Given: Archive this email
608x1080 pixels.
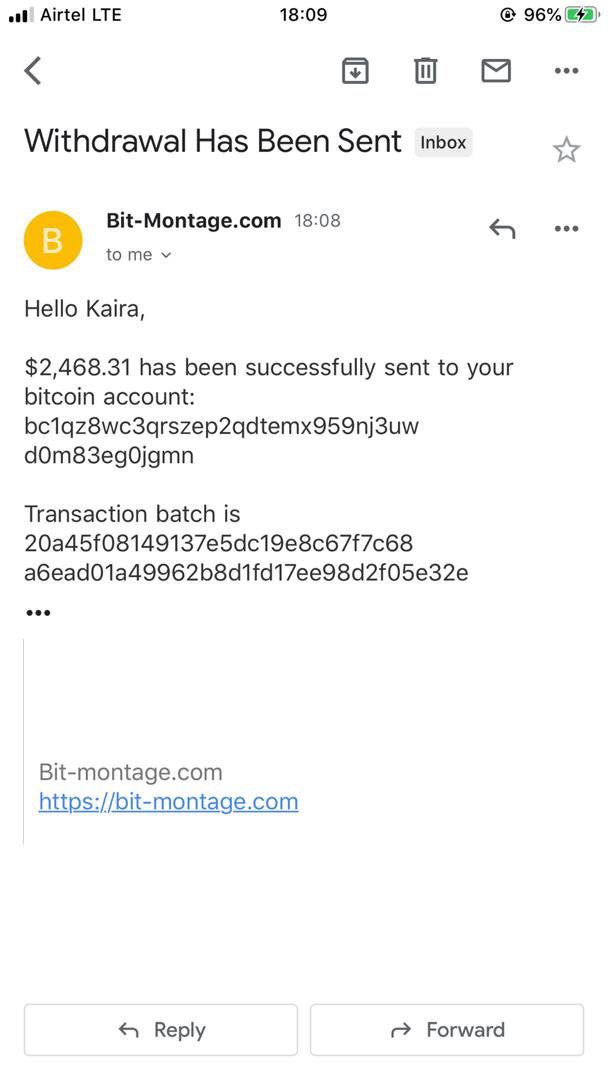Looking at the screenshot, I should pos(355,71).
